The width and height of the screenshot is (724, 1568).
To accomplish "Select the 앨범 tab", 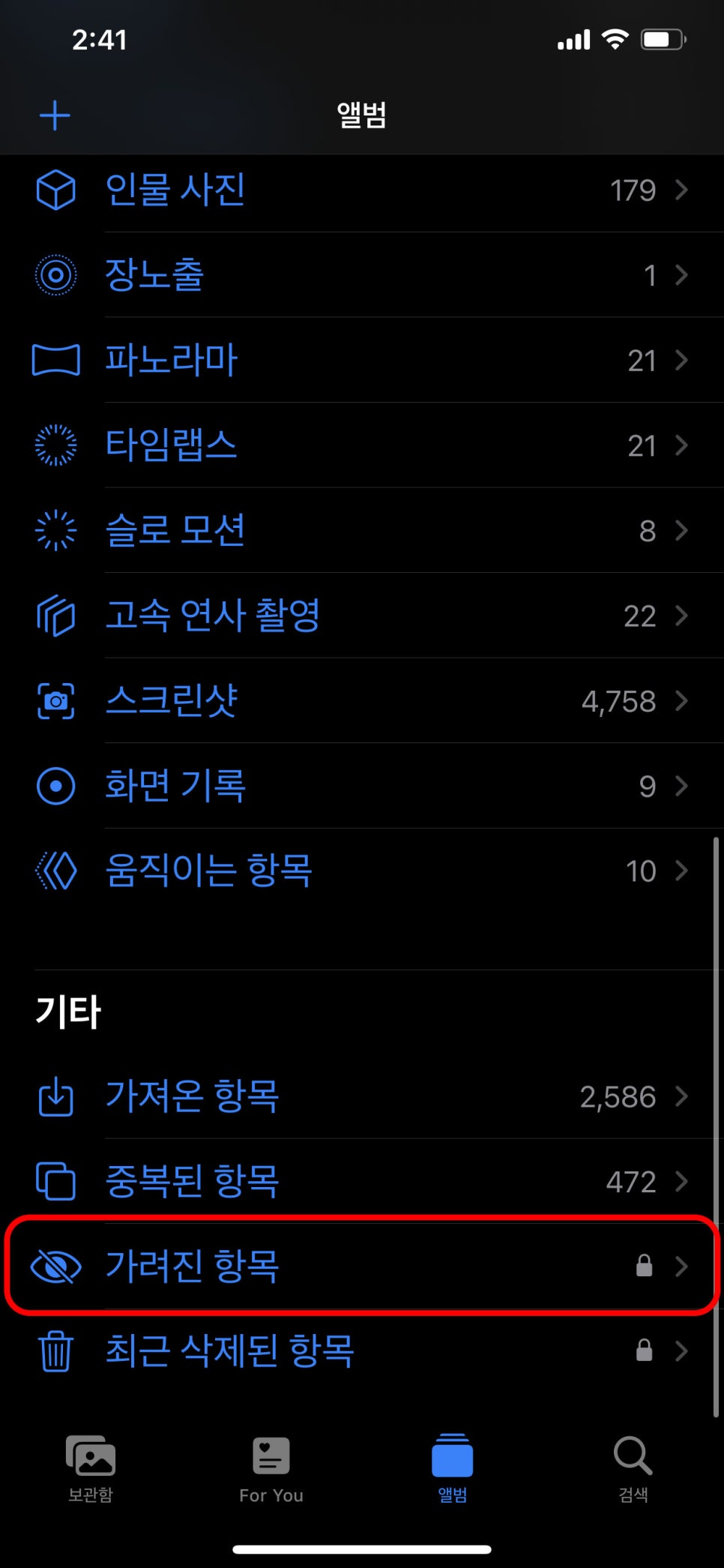I will pyautogui.click(x=453, y=1468).
